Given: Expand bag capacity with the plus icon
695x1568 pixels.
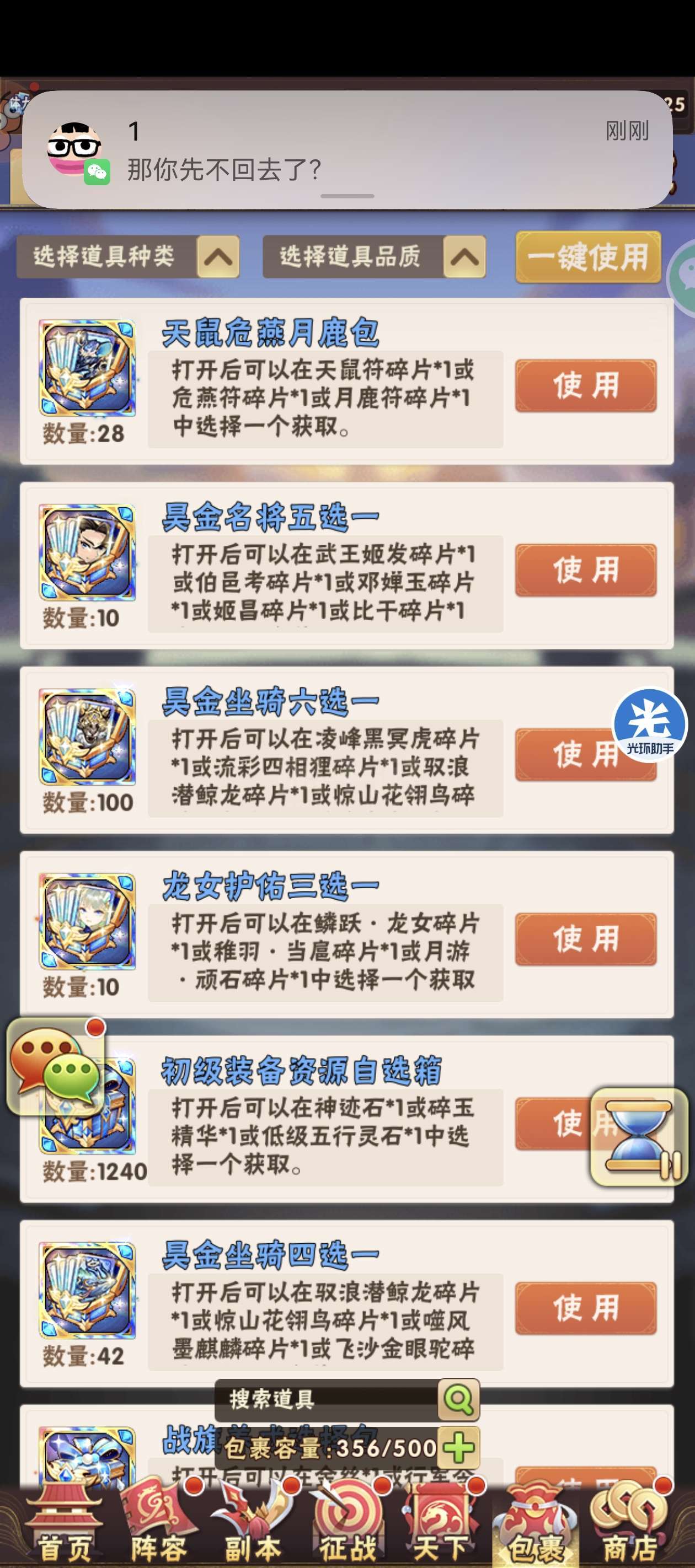Looking at the screenshot, I should click(459, 1447).
